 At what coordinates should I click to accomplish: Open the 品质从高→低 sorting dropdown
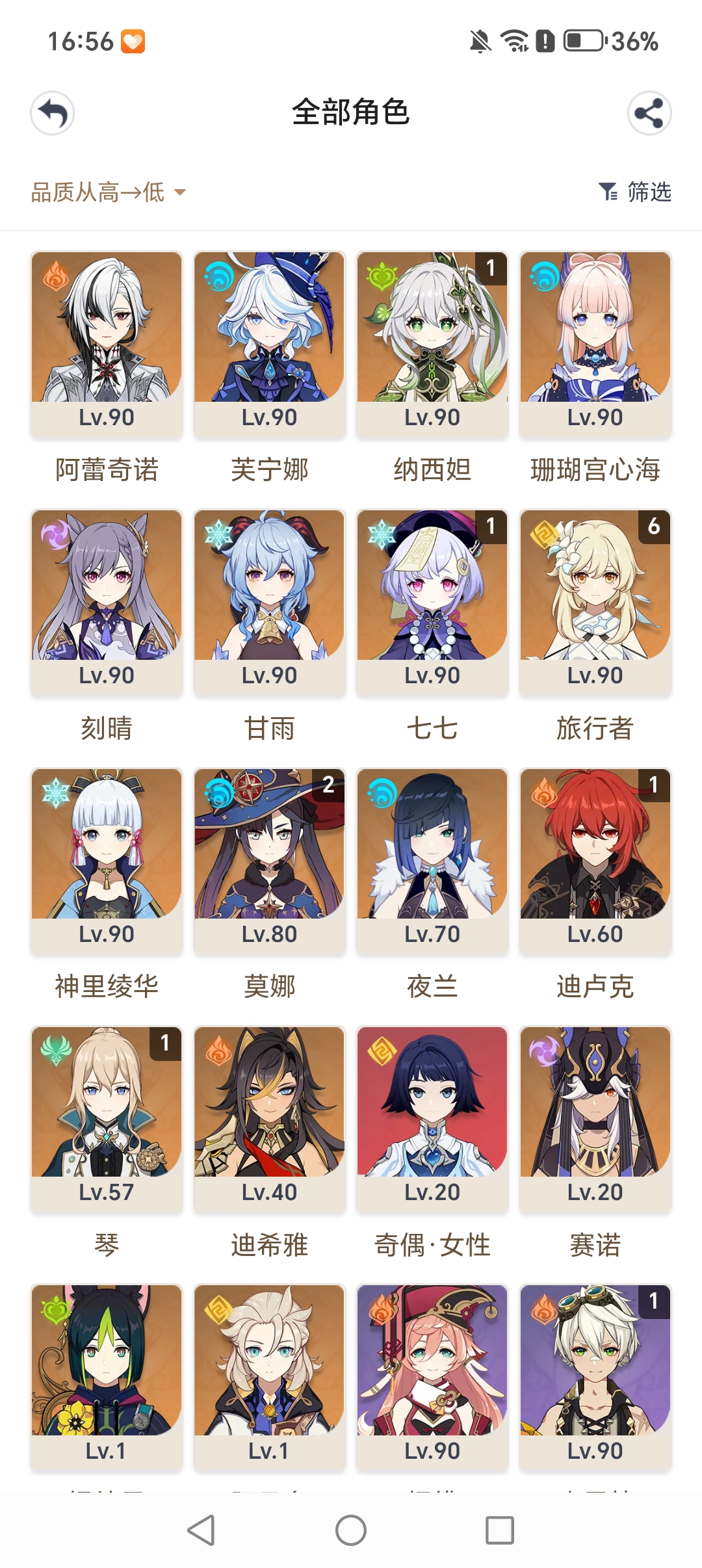(x=97, y=192)
